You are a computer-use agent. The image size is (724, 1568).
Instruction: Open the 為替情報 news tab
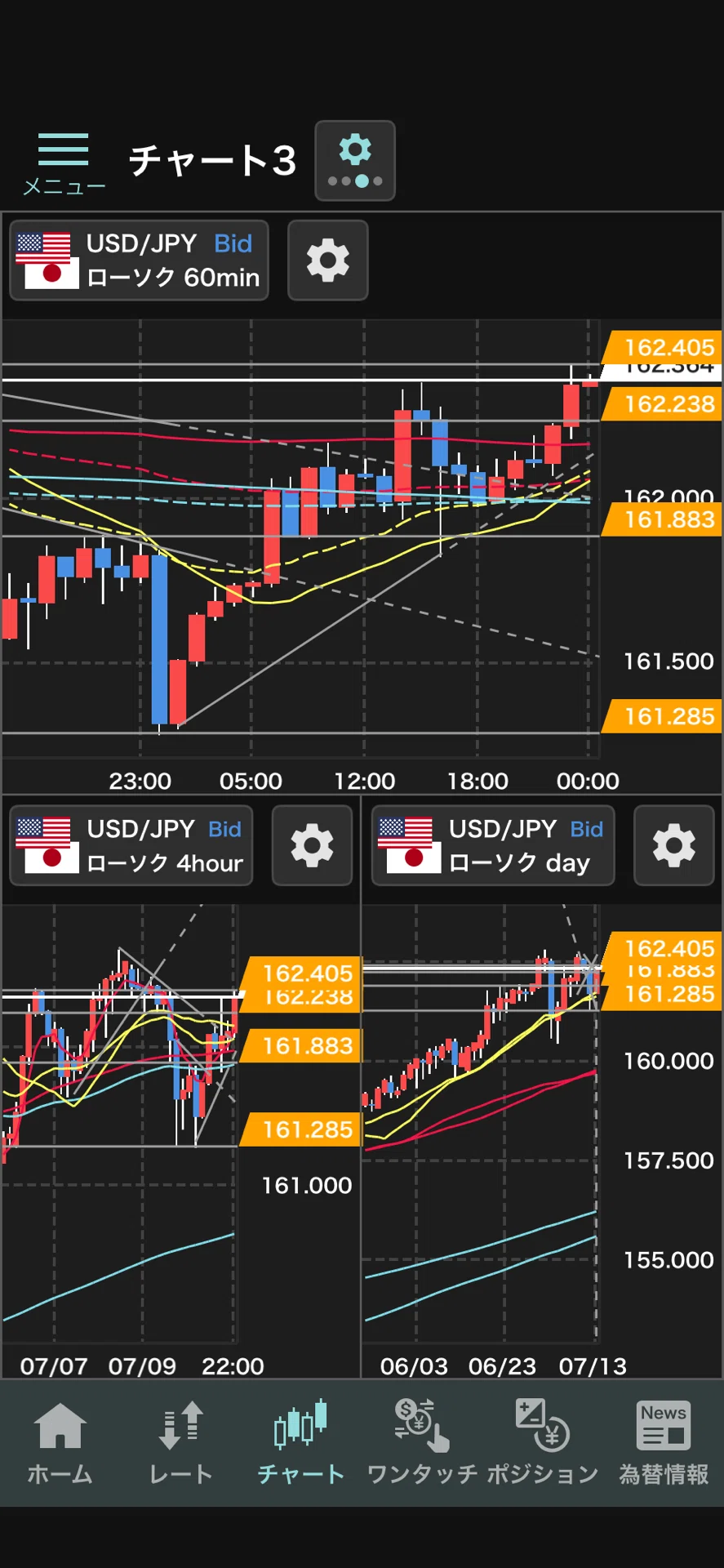tap(664, 1443)
